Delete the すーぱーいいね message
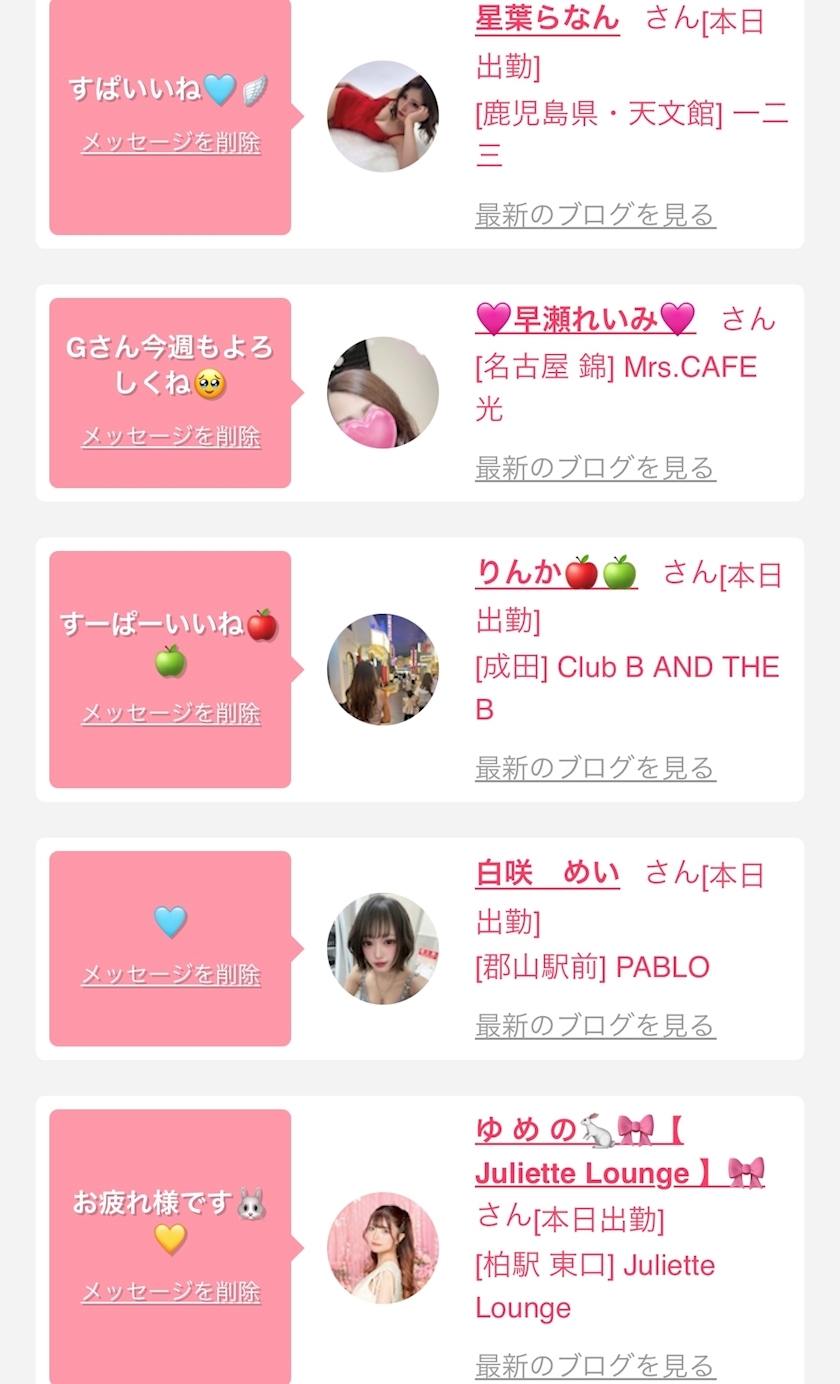The image size is (840, 1384). click(x=171, y=714)
